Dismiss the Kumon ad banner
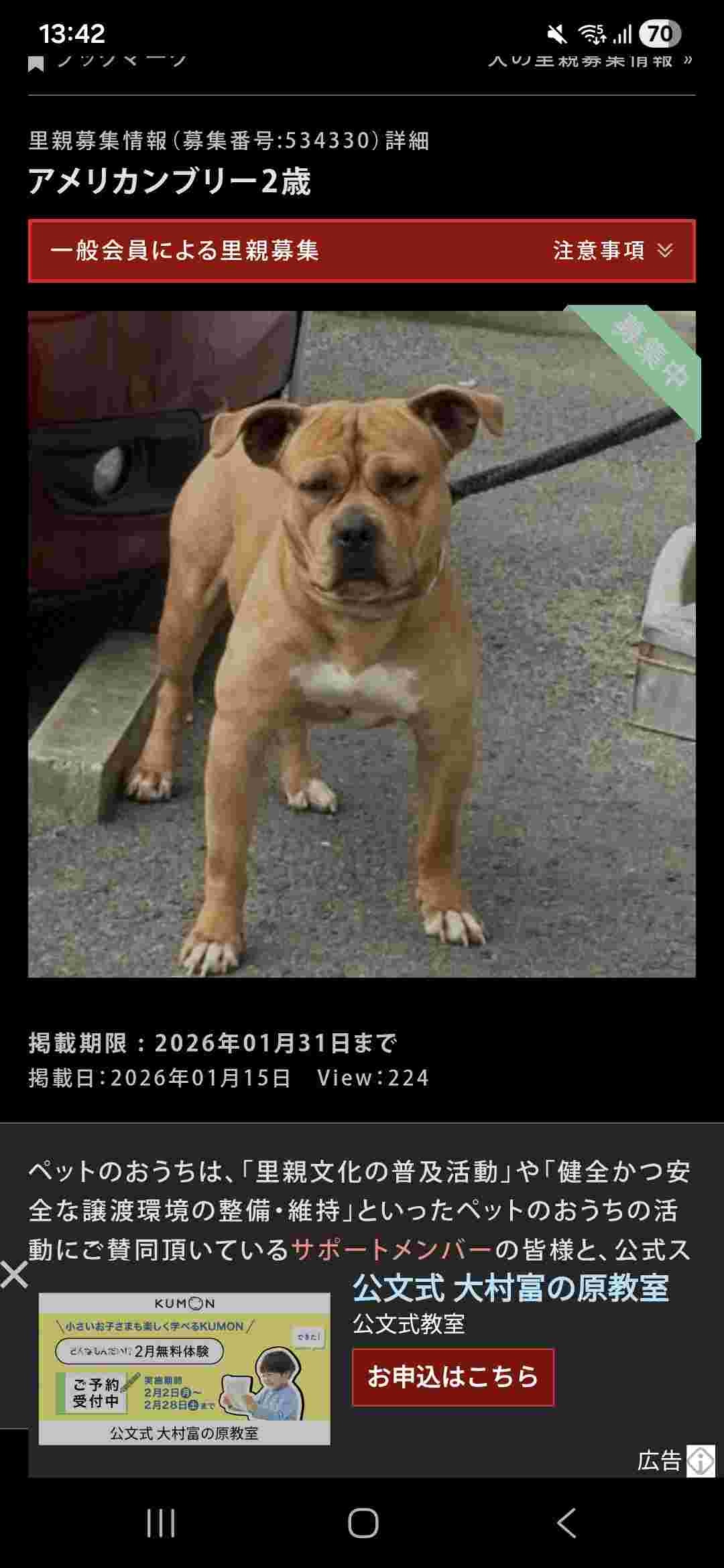 14,1275
